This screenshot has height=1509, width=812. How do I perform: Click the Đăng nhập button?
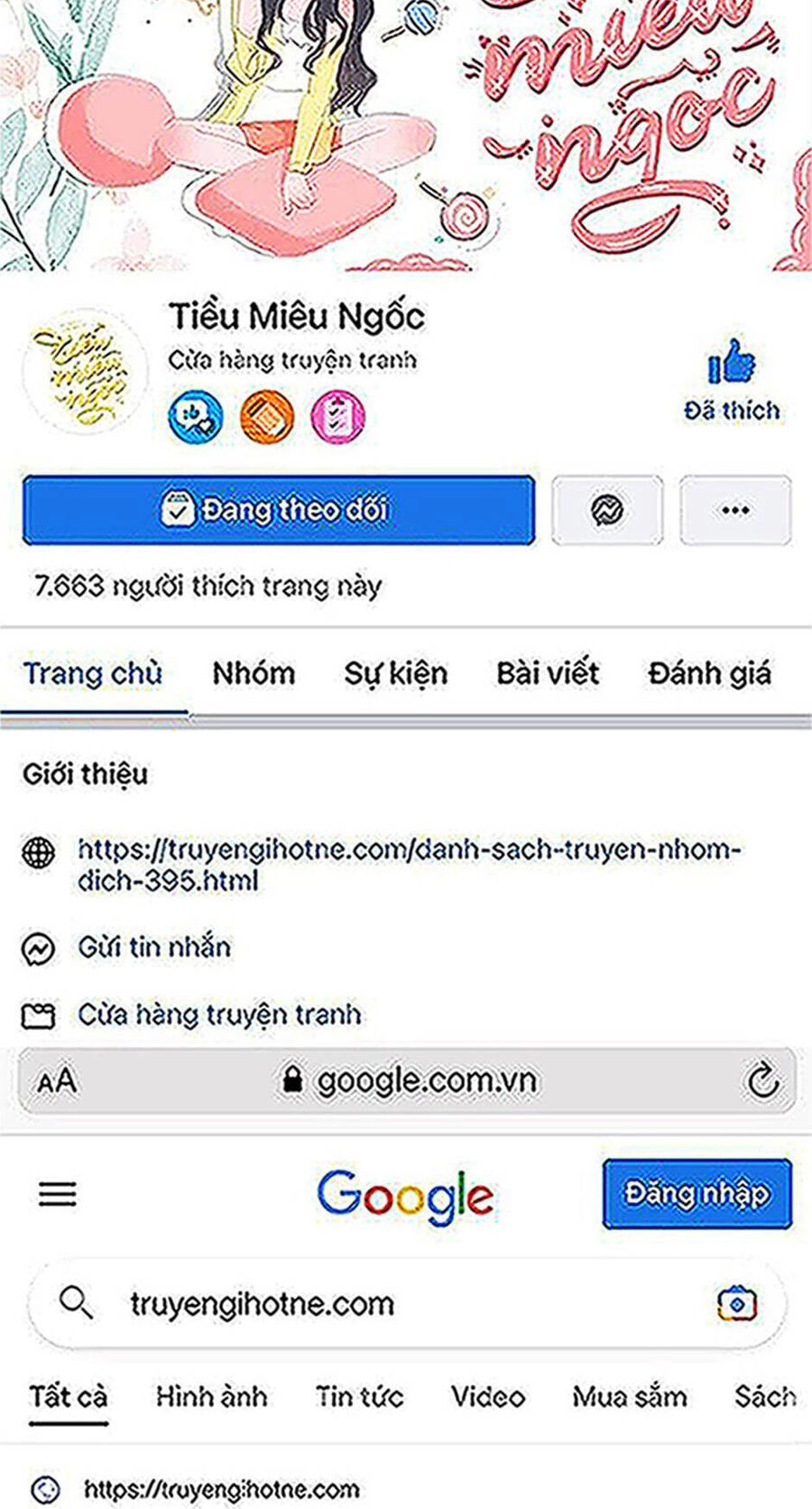pyautogui.click(x=697, y=1191)
